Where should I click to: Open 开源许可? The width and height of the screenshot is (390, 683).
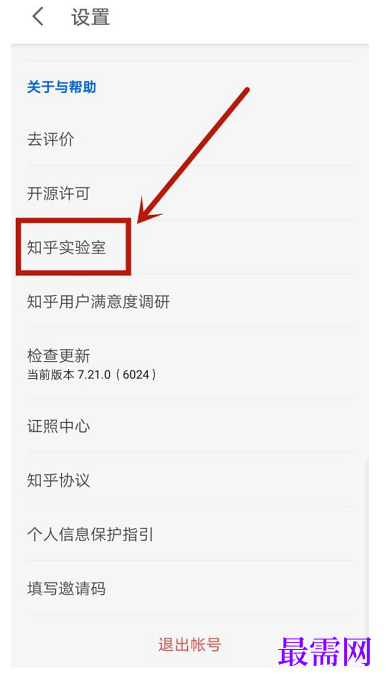coord(190,193)
